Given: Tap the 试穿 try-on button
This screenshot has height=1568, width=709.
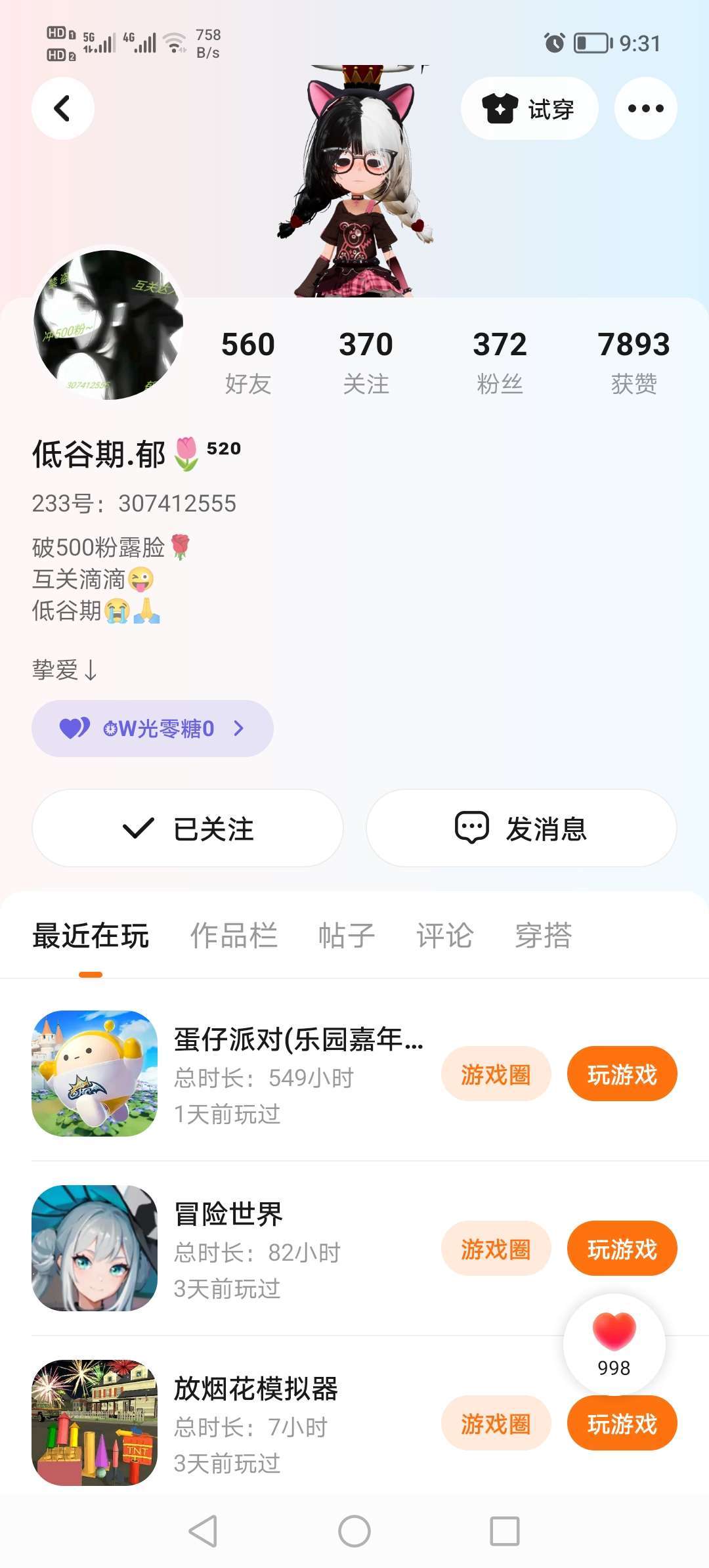Looking at the screenshot, I should click(x=529, y=108).
